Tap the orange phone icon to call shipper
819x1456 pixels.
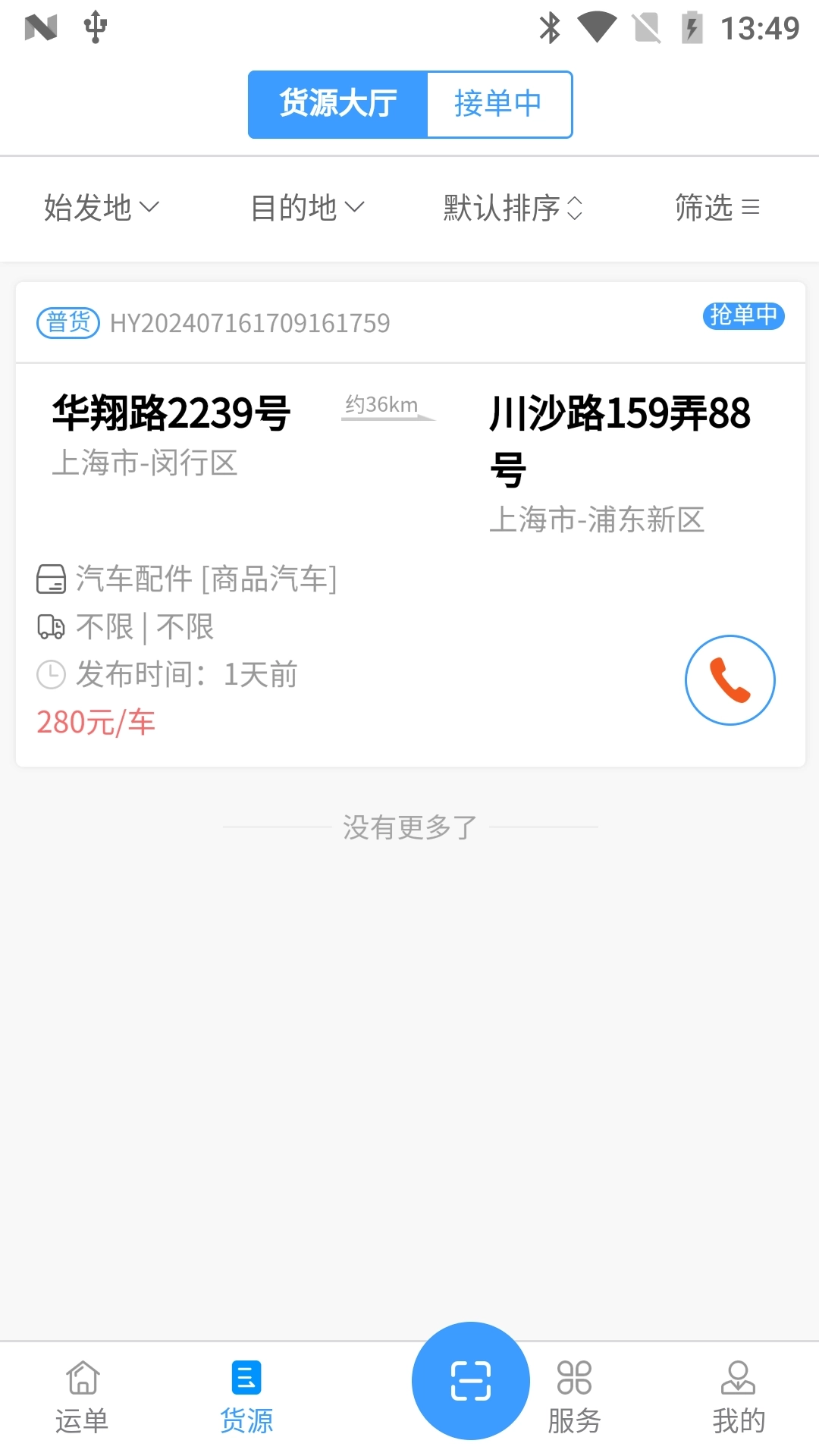click(730, 680)
